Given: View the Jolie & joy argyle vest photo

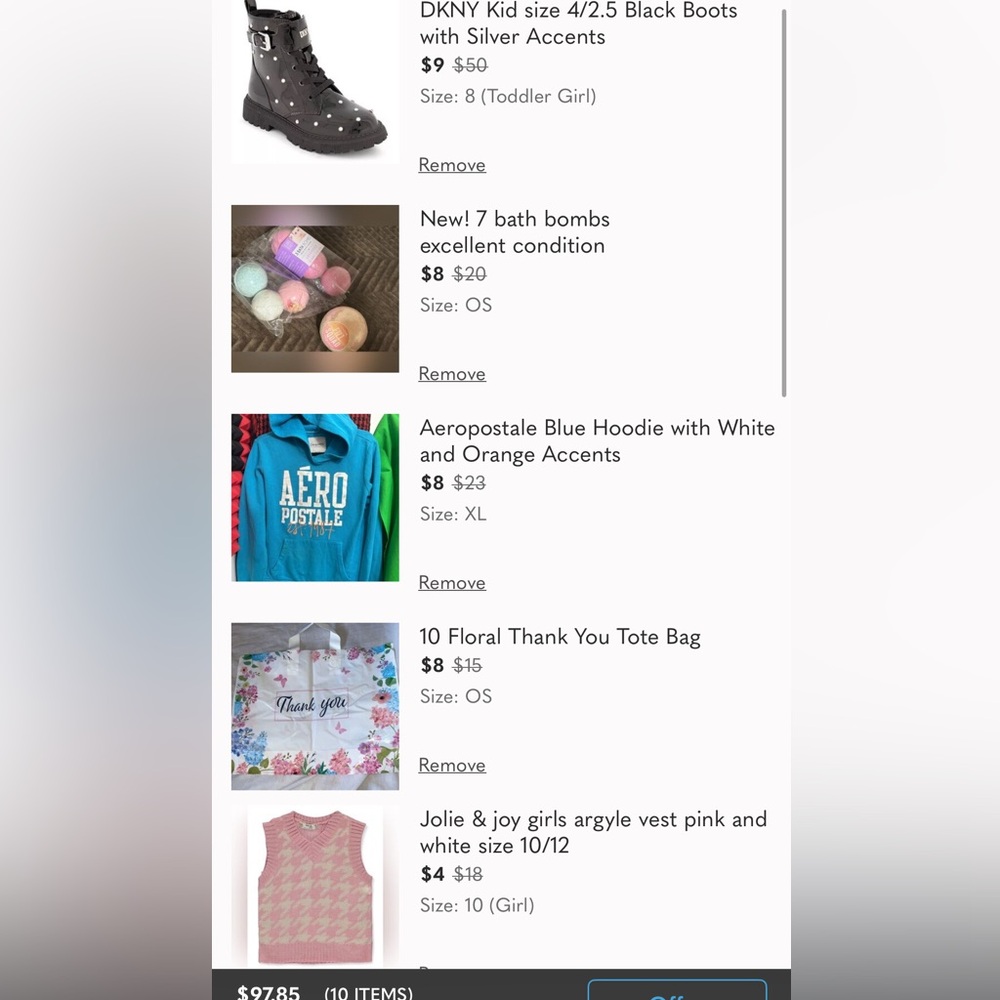Looking at the screenshot, I should click(315, 886).
